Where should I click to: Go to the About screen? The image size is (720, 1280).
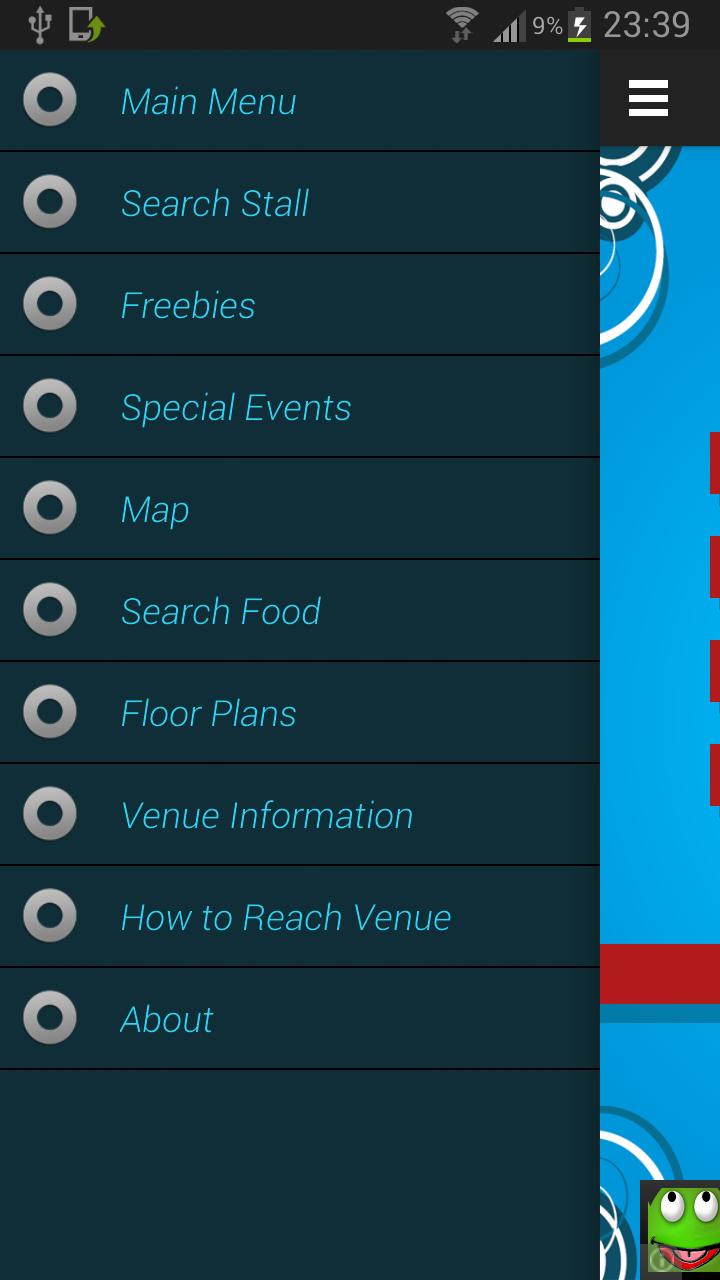[166, 1018]
